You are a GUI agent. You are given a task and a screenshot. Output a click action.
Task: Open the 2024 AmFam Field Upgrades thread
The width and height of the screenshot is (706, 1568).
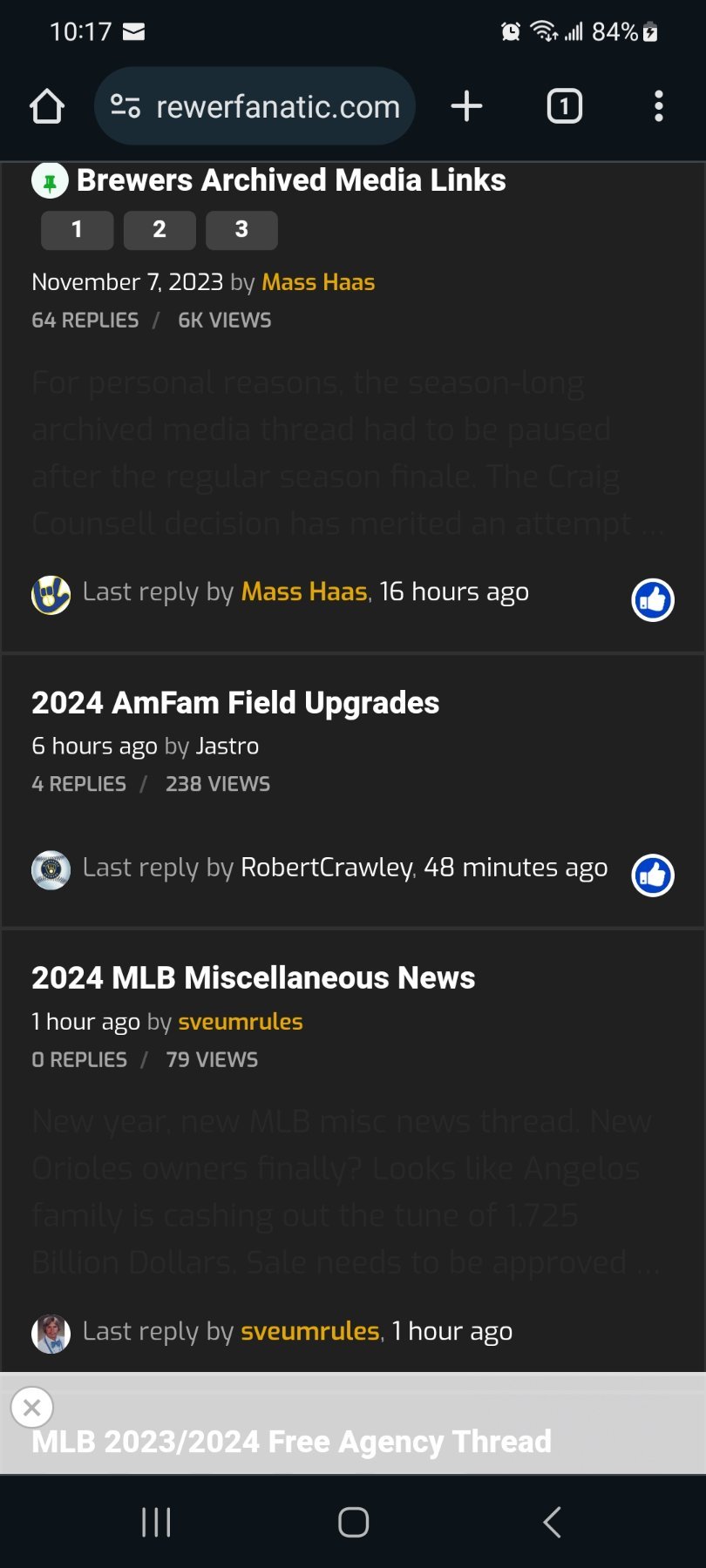(235, 703)
